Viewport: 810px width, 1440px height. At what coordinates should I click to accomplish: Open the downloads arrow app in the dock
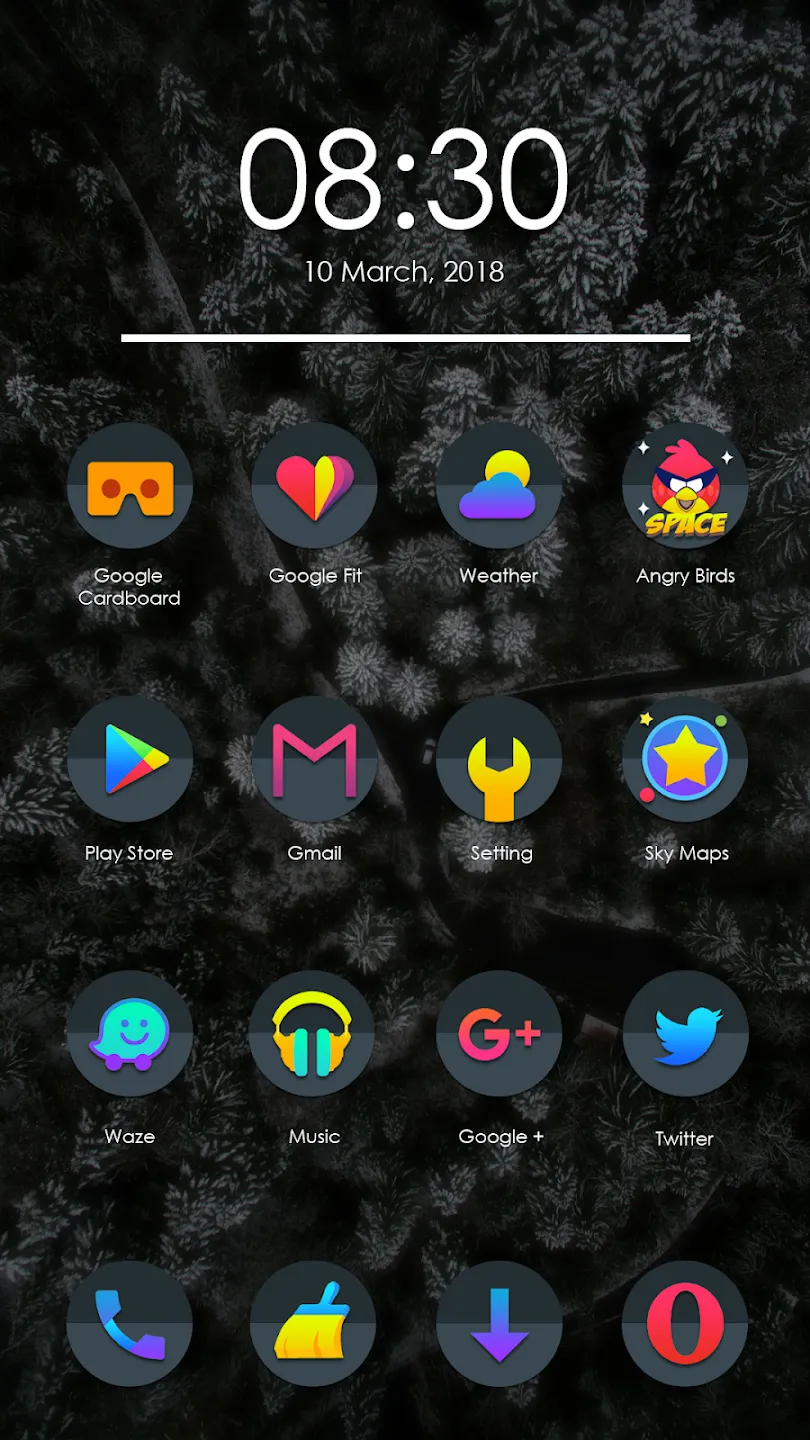point(499,1324)
